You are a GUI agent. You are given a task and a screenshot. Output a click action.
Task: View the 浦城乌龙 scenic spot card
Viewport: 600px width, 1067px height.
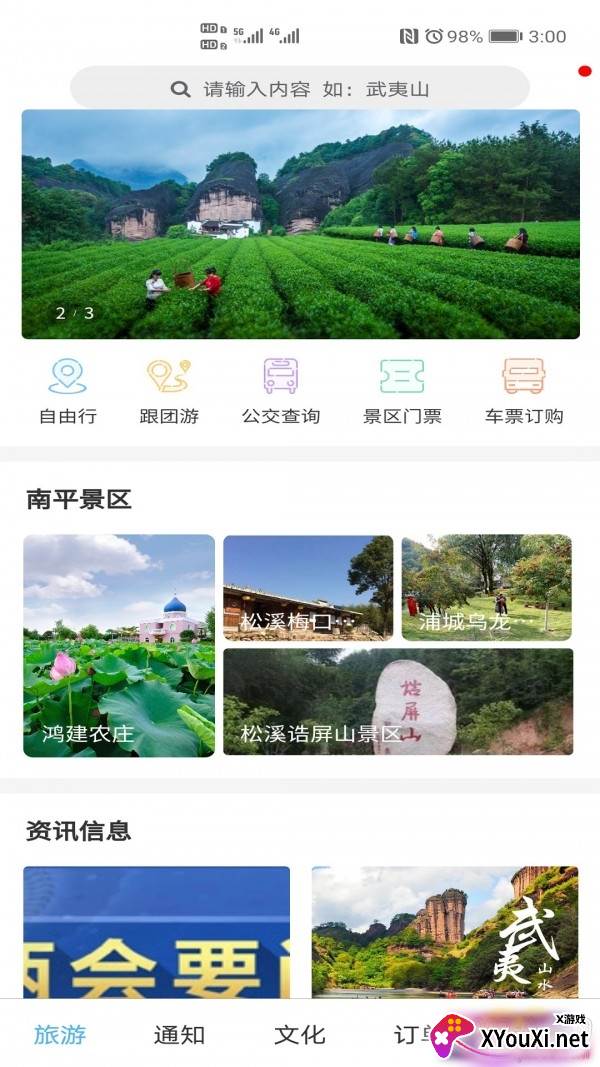[x=487, y=587]
